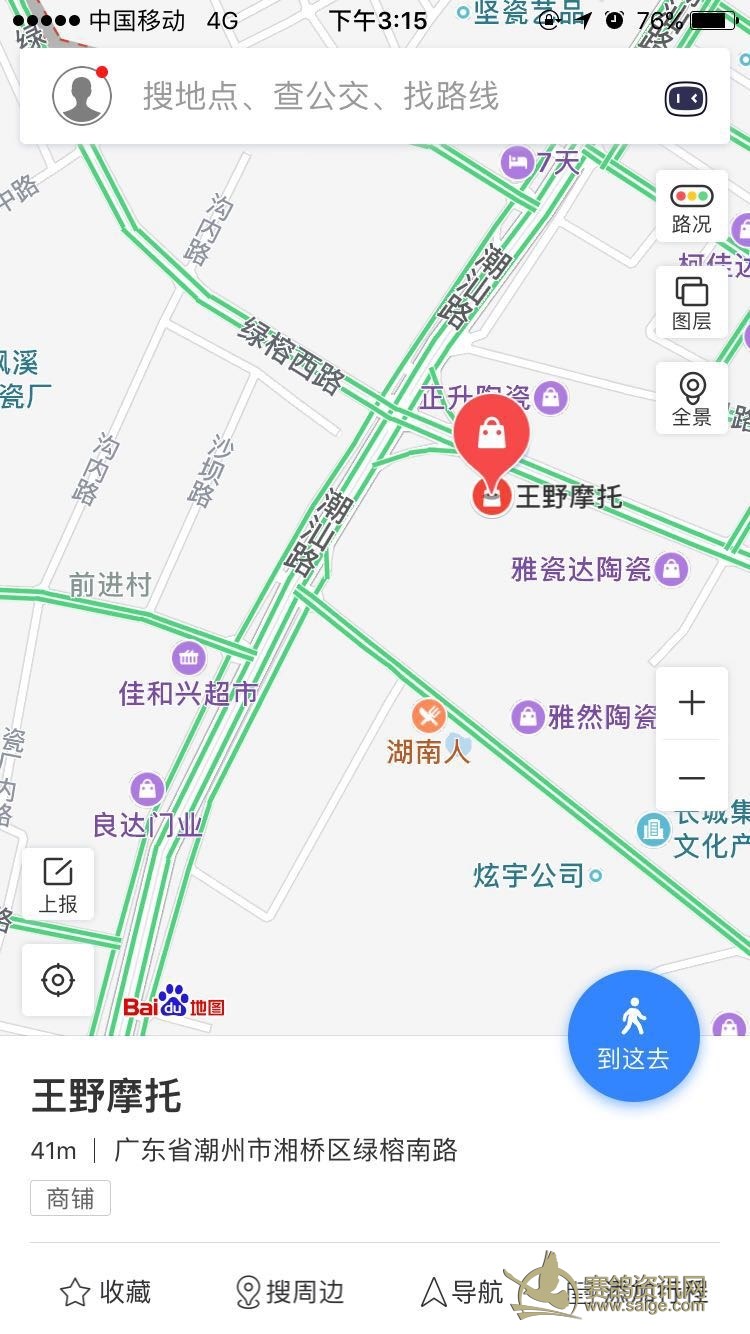Open the voice assistant icon in search bar

click(686, 98)
